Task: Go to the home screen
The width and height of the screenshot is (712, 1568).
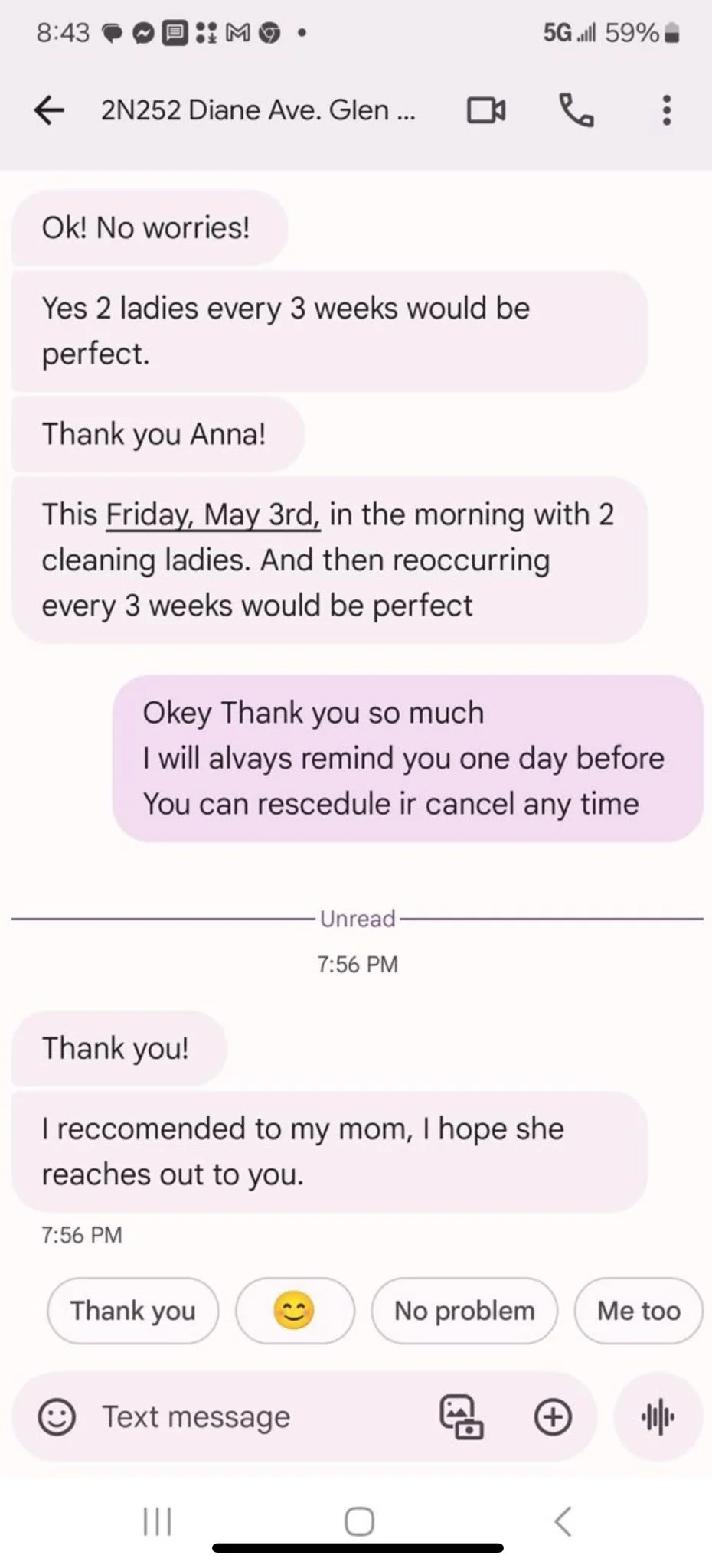Action: [359, 1521]
